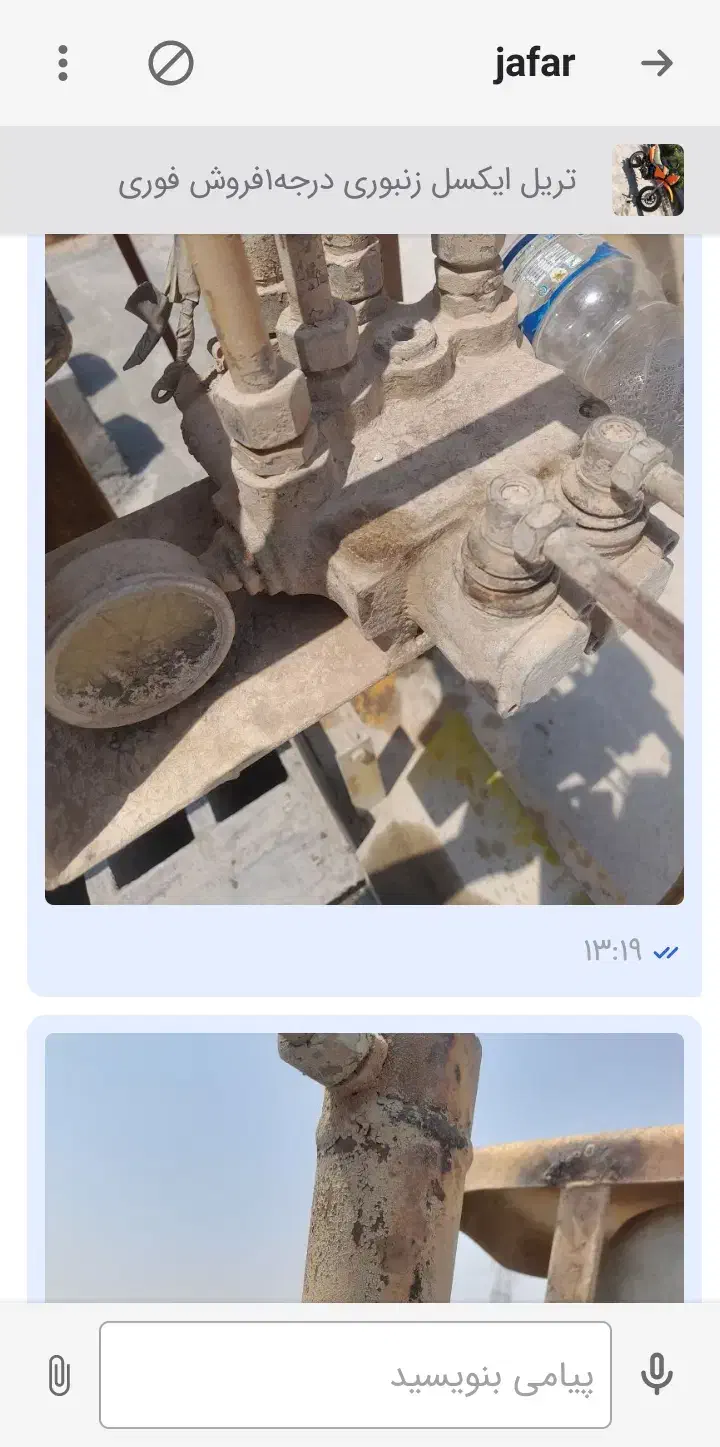Record a voice message with the microphone
This screenshot has height=1447, width=720.
point(656,1375)
